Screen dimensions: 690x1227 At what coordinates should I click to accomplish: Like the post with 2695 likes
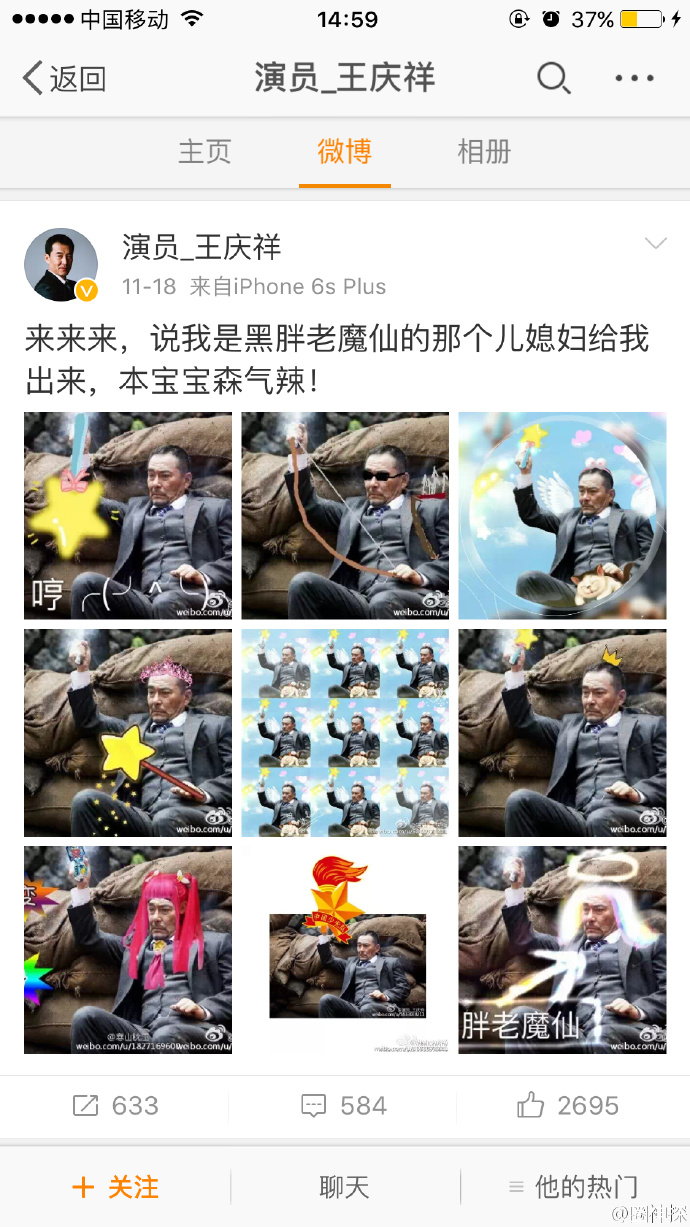click(x=568, y=1105)
